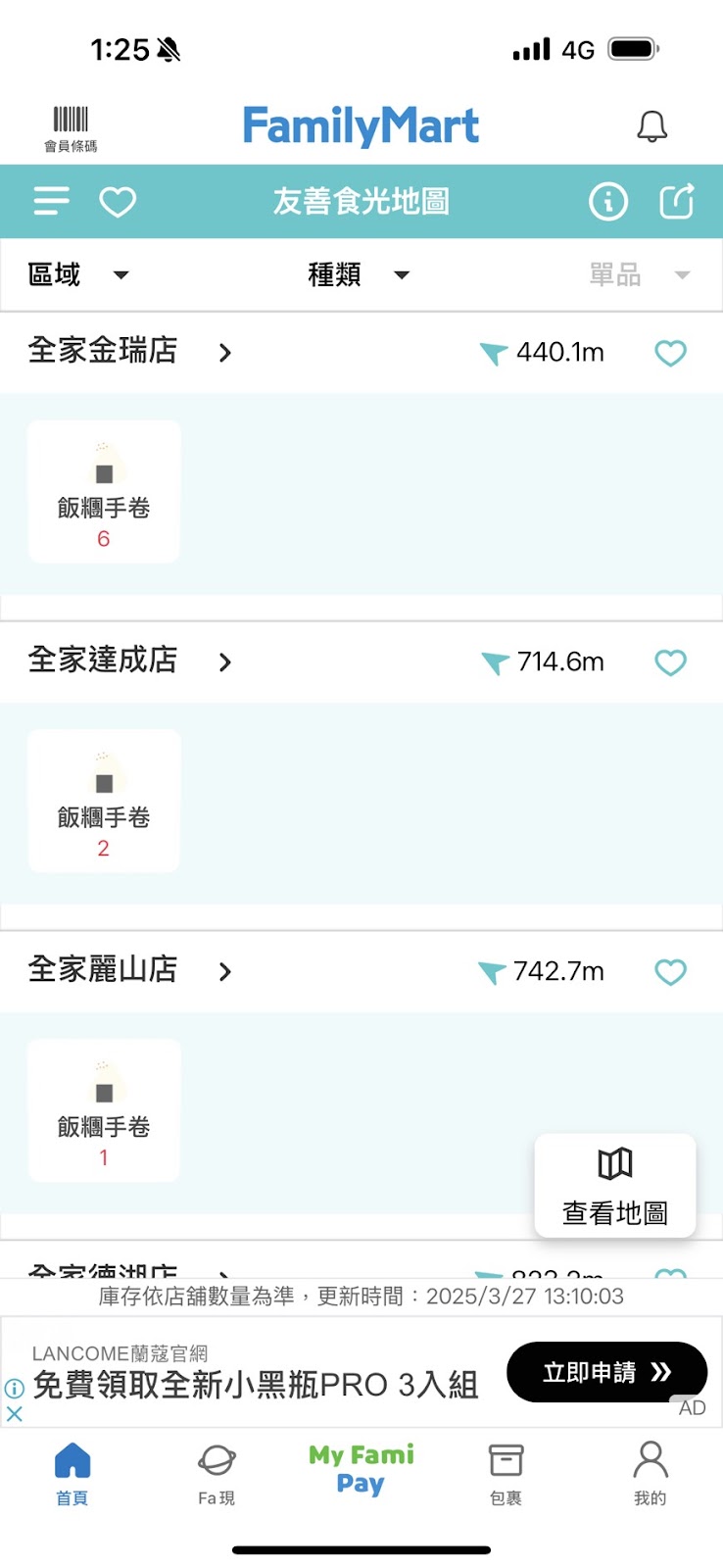This screenshot has width=723, height=1568.
Task: Open the 種類 category dropdown
Action: coord(360,274)
